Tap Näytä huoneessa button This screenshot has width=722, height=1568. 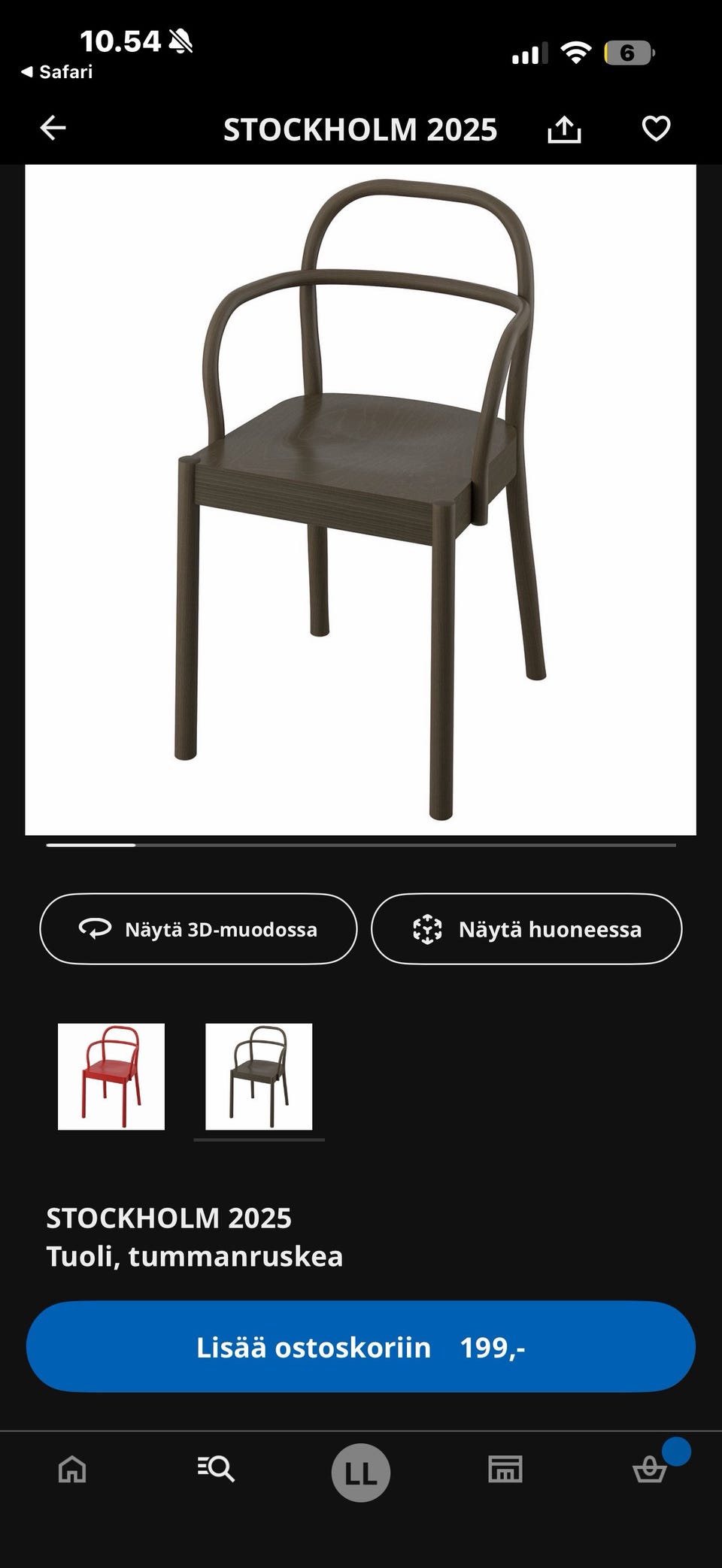[x=526, y=929]
